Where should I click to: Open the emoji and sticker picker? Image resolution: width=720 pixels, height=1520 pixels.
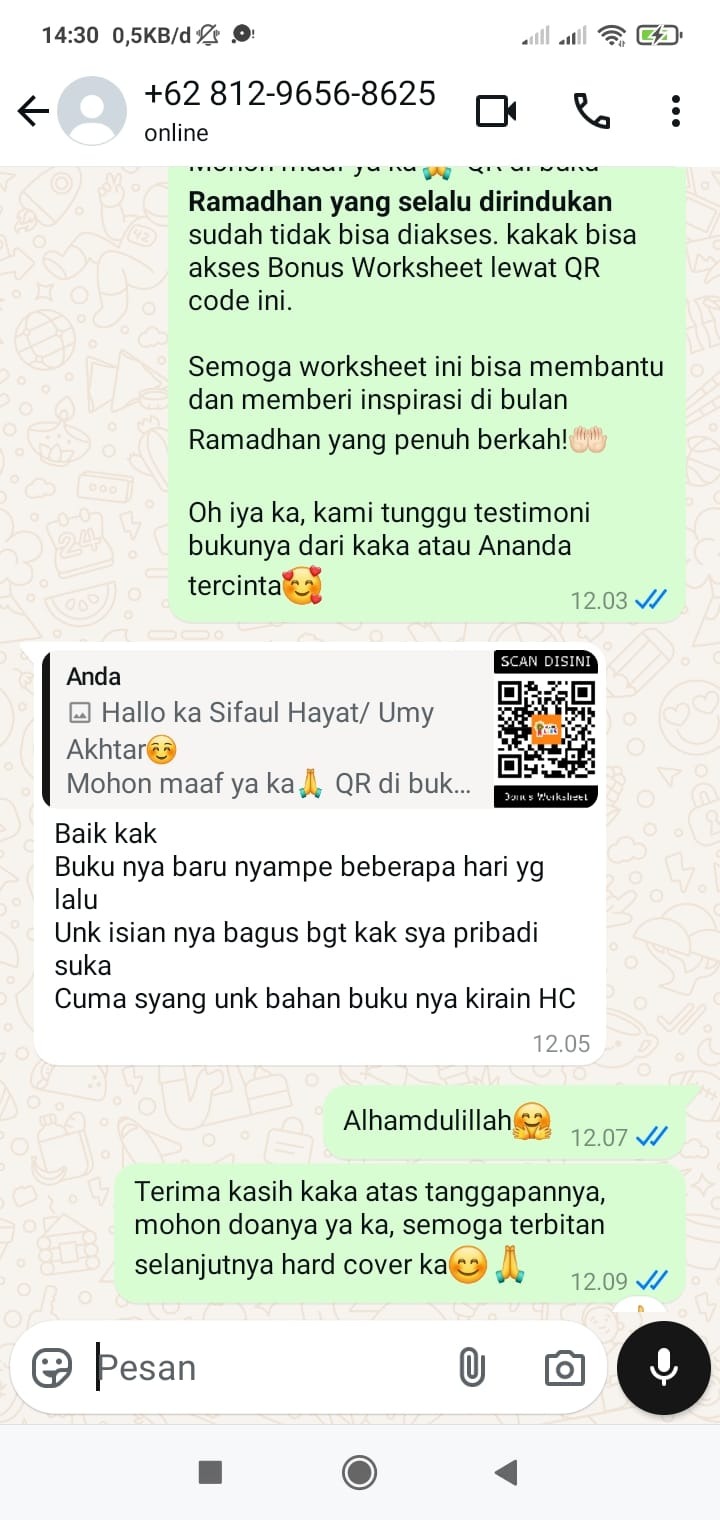tap(52, 1367)
